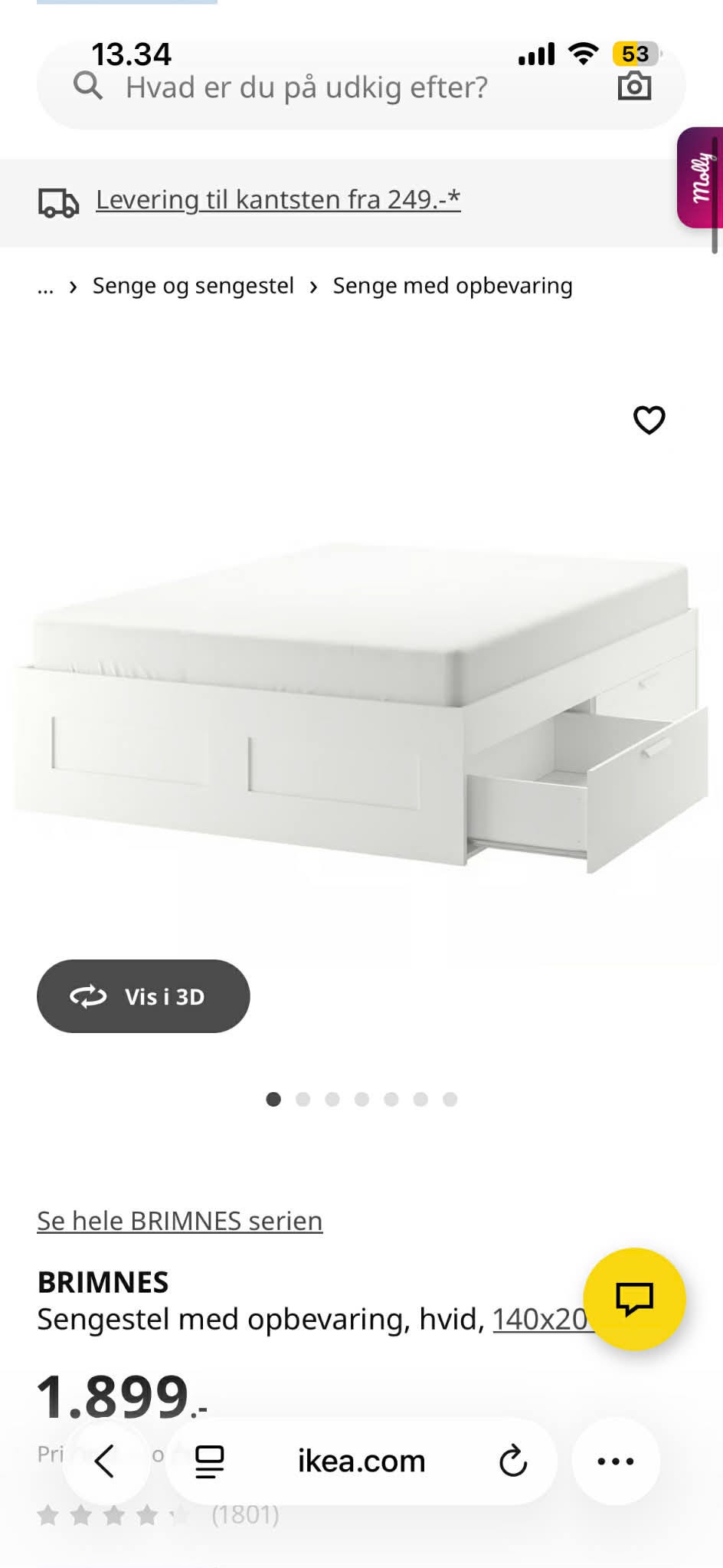Tap the ikea.com address bar
This screenshot has height=1568, width=723.
click(361, 1461)
